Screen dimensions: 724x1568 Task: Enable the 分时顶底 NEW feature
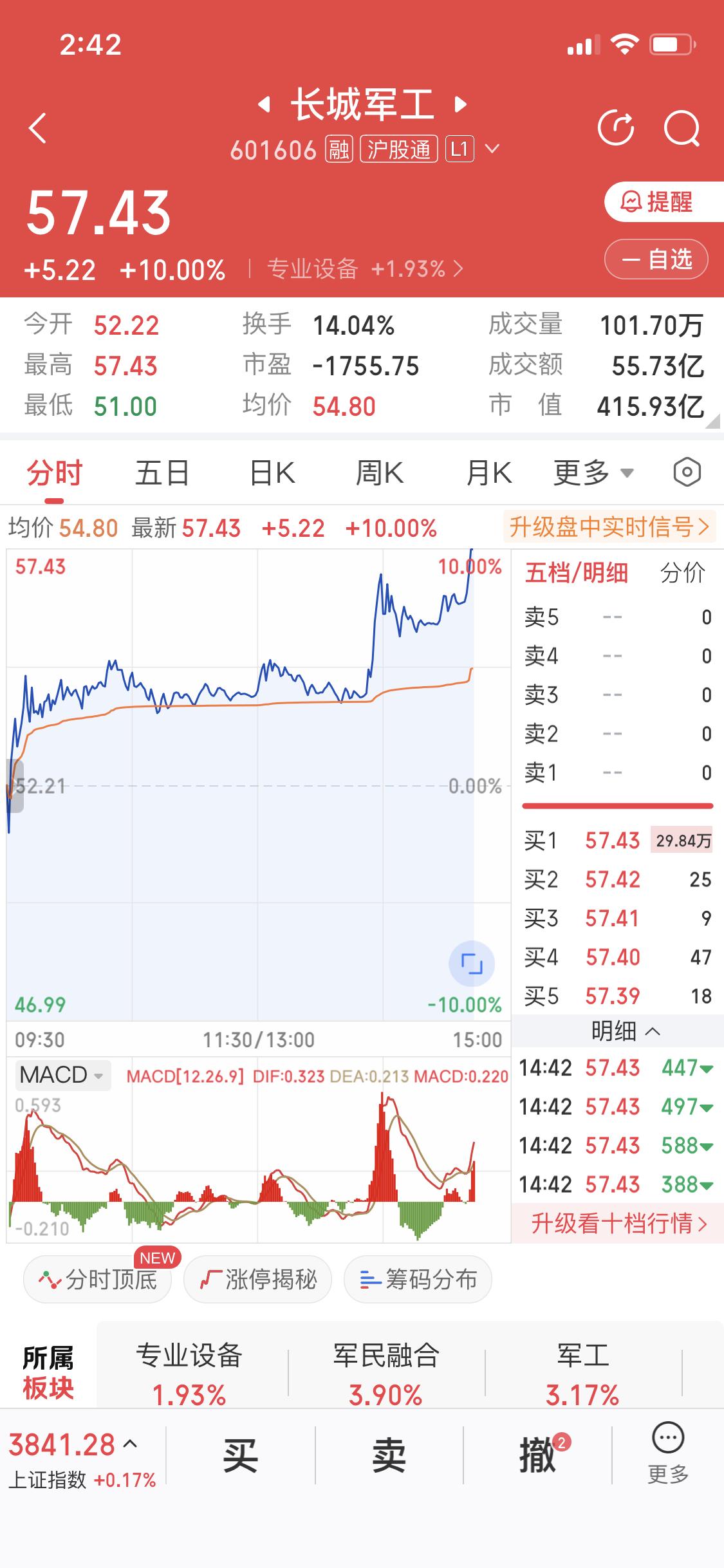tap(97, 1280)
